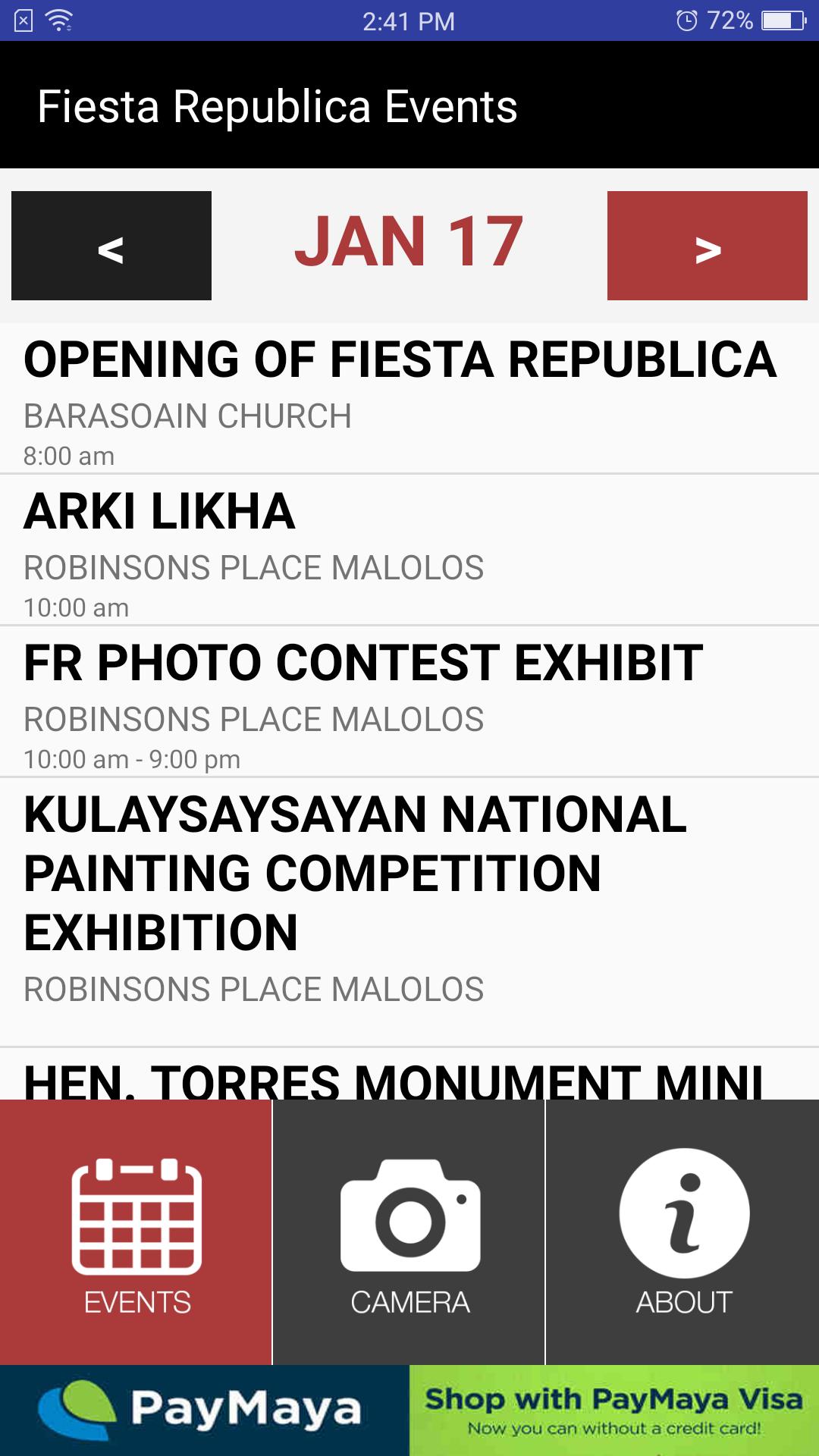Open the Hen. Torres Monument event
Image resolution: width=819 pixels, height=1456 pixels.
(x=394, y=1078)
